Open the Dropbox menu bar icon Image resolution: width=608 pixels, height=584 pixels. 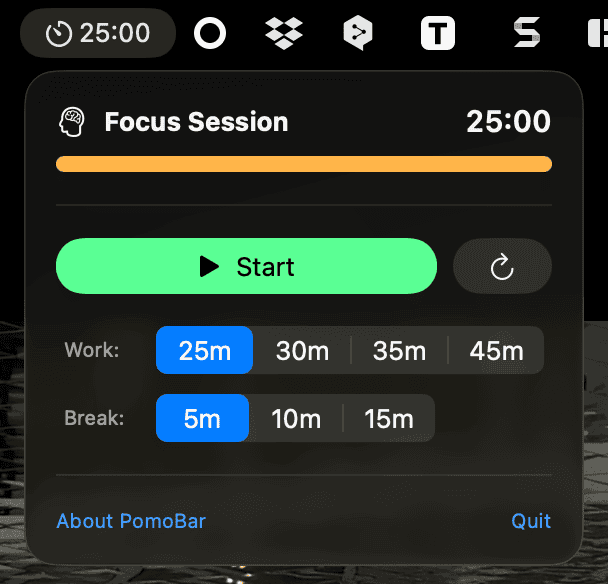coord(284,33)
